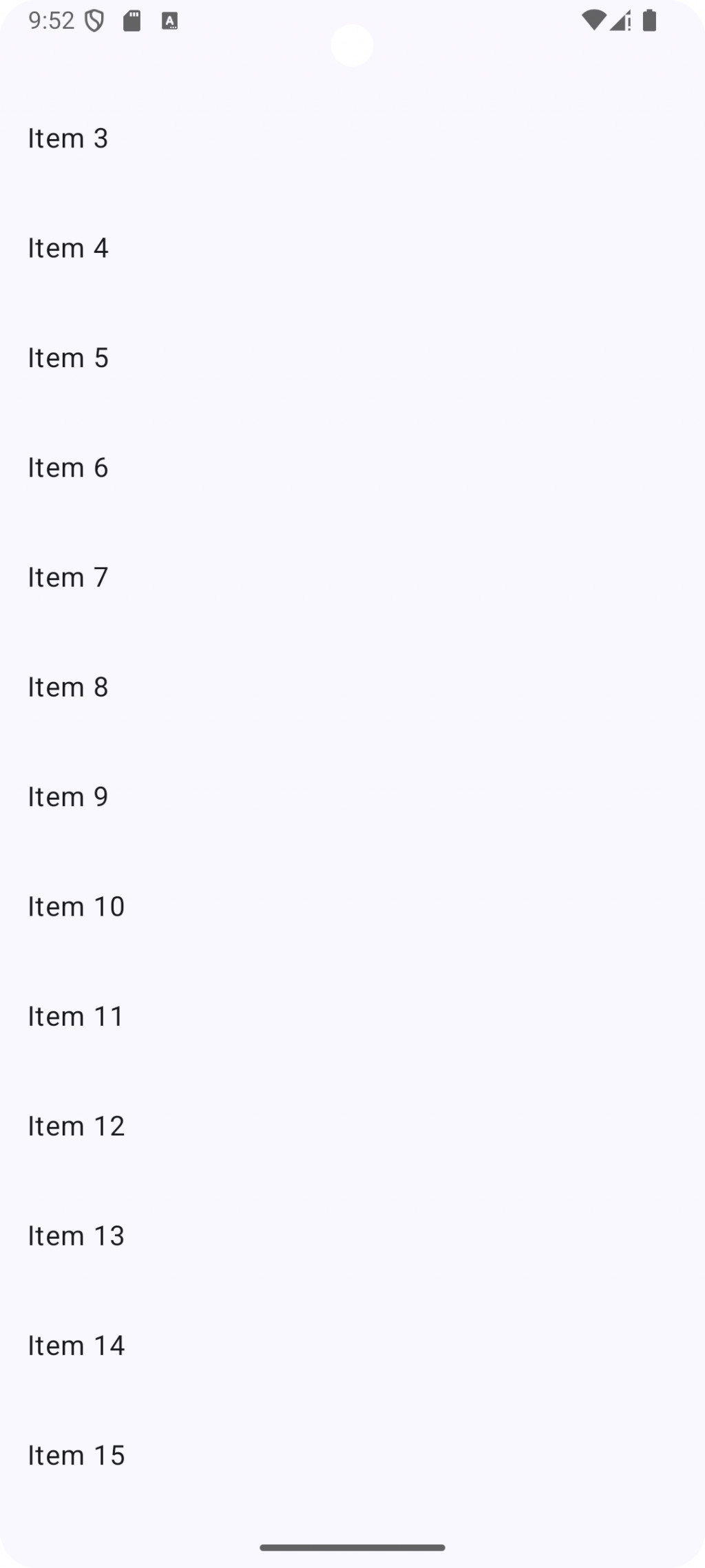Tap on Item 9
Viewport: 705px width, 1568px height.
point(68,796)
